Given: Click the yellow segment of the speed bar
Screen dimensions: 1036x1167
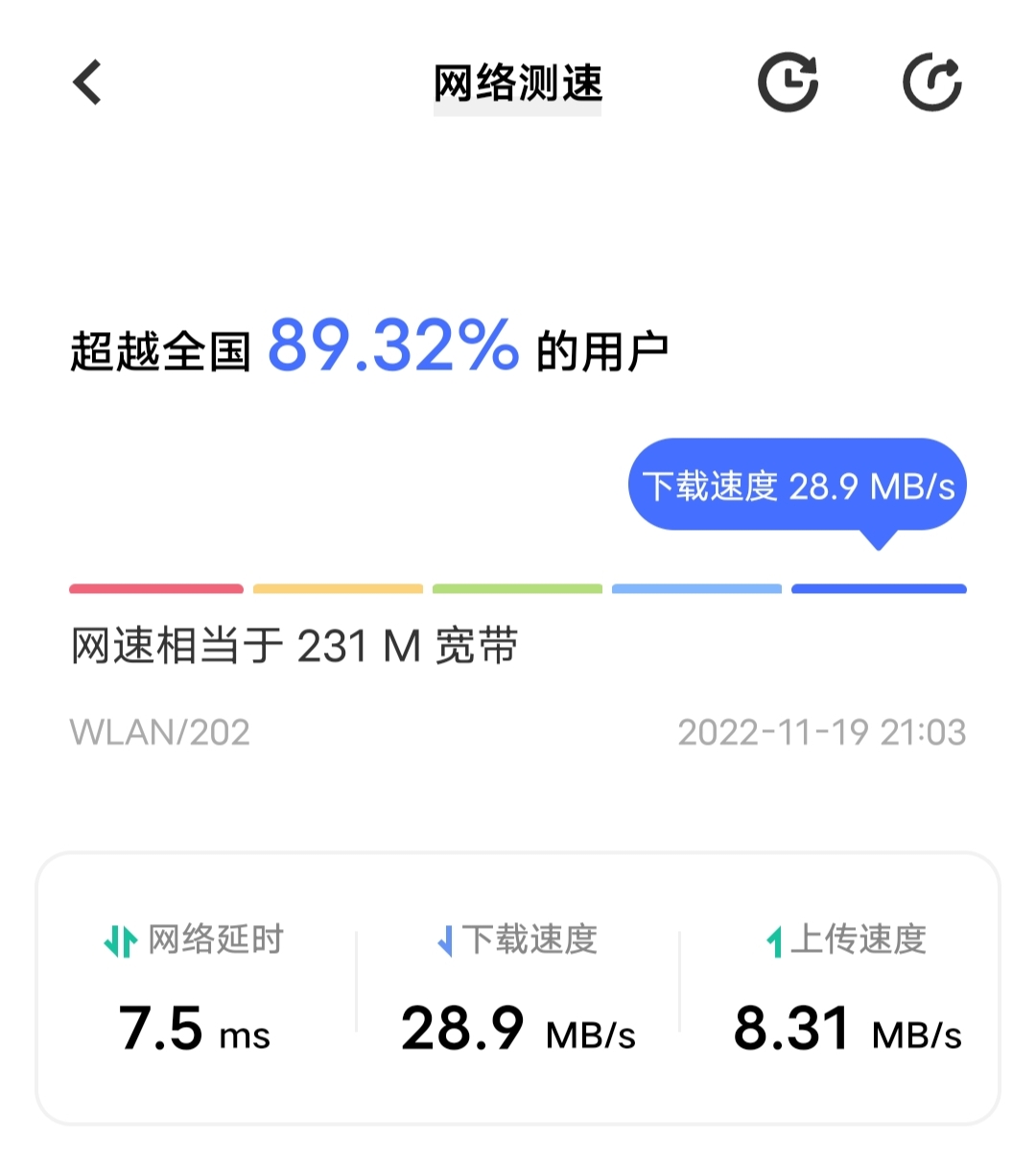Looking at the screenshot, I should click(338, 587).
